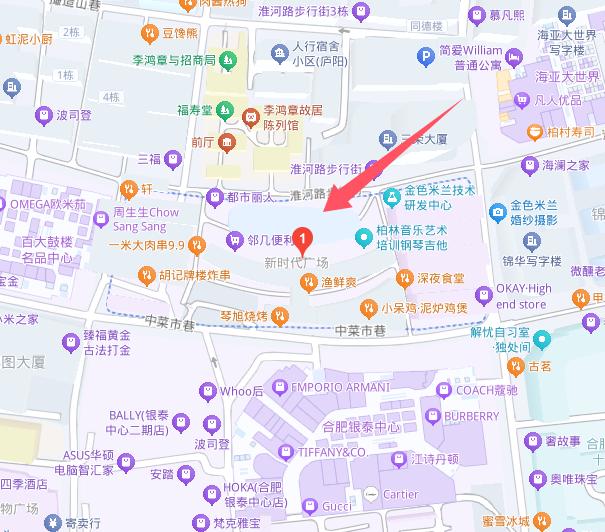Open the 李鸿章故居陈列馆 landmark marker
The height and width of the screenshot is (532, 605).
click(226, 118)
